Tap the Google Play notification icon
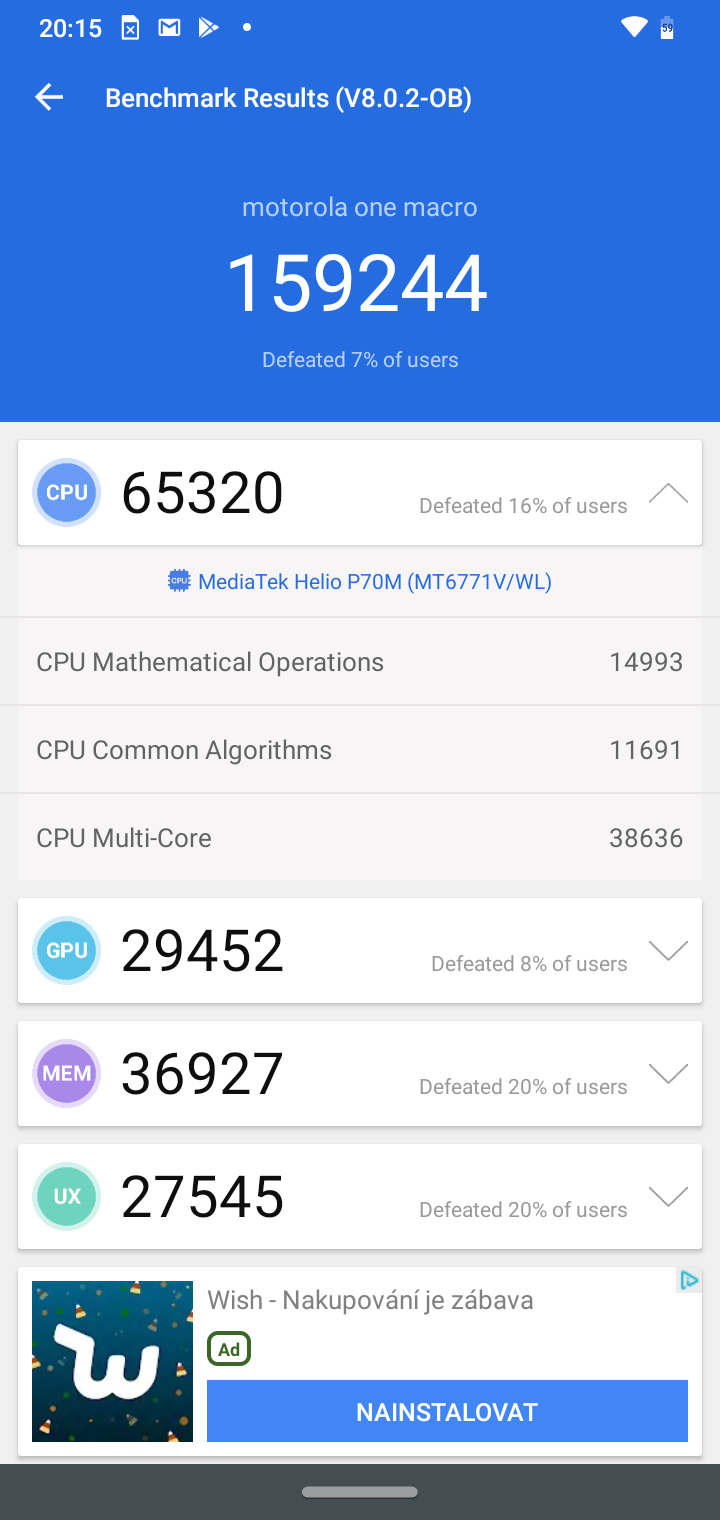The image size is (720, 1520). [209, 27]
